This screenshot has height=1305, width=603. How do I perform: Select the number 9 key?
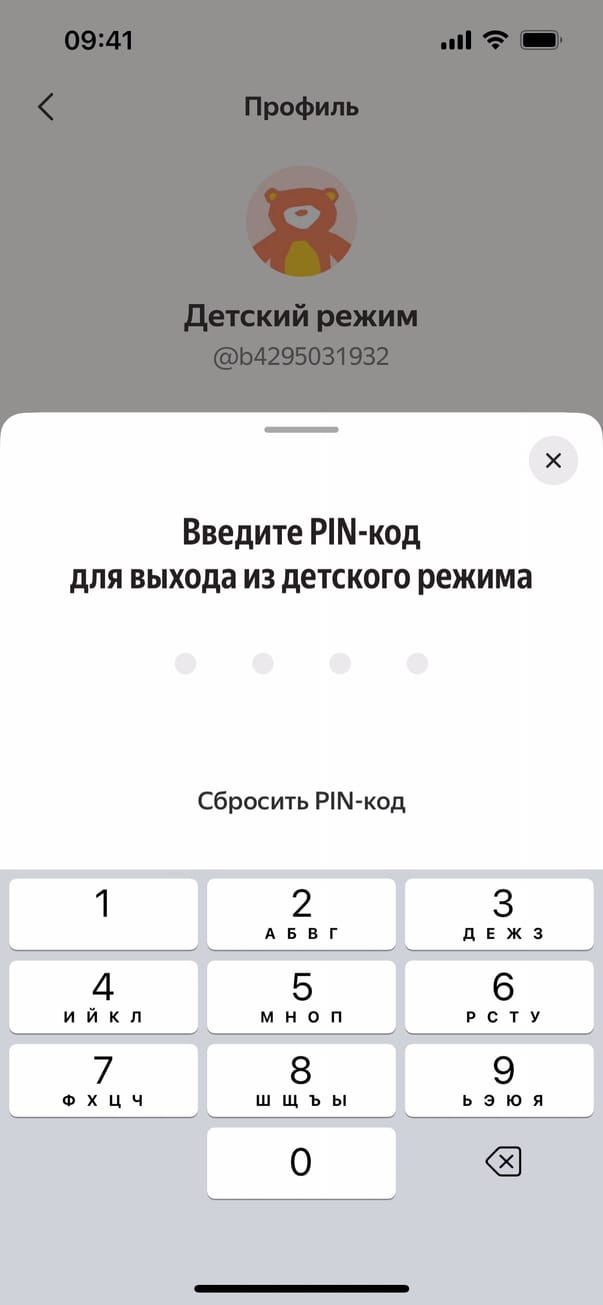502,1080
